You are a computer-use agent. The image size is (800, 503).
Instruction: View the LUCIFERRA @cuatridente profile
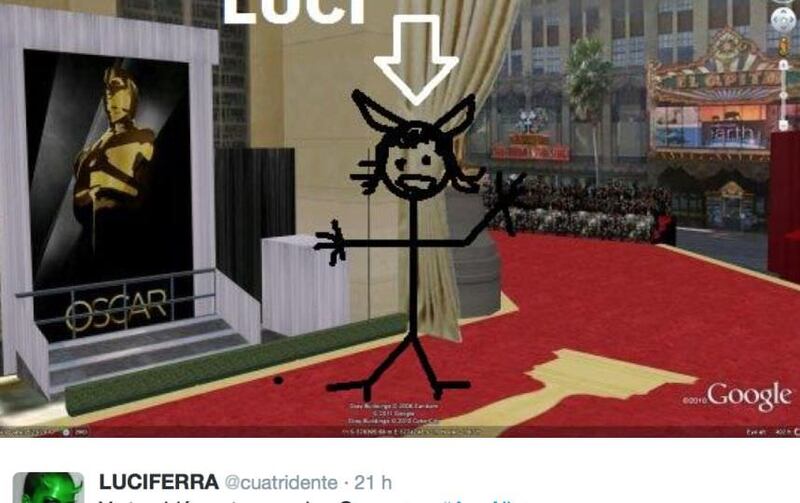pos(158,483)
